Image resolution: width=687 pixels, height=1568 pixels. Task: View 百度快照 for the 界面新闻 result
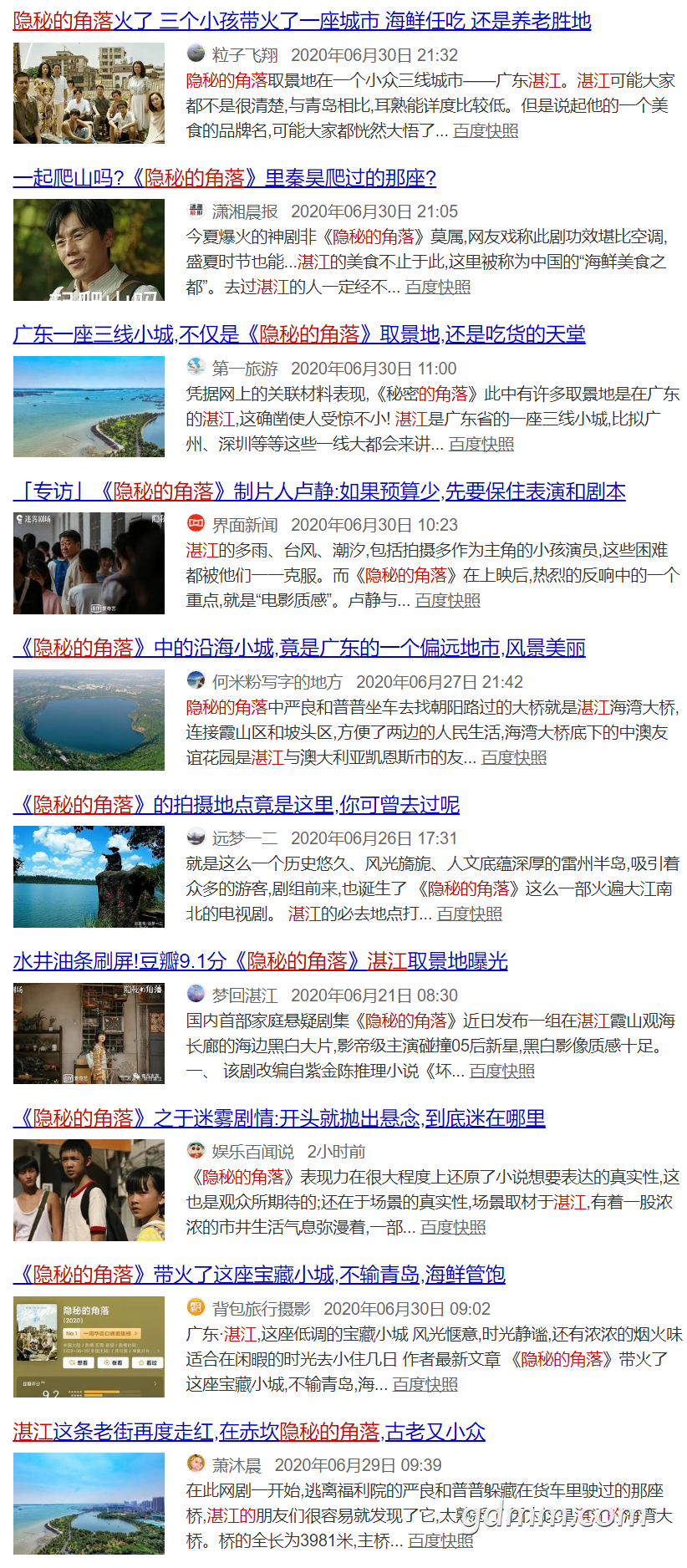pos(448,601)
